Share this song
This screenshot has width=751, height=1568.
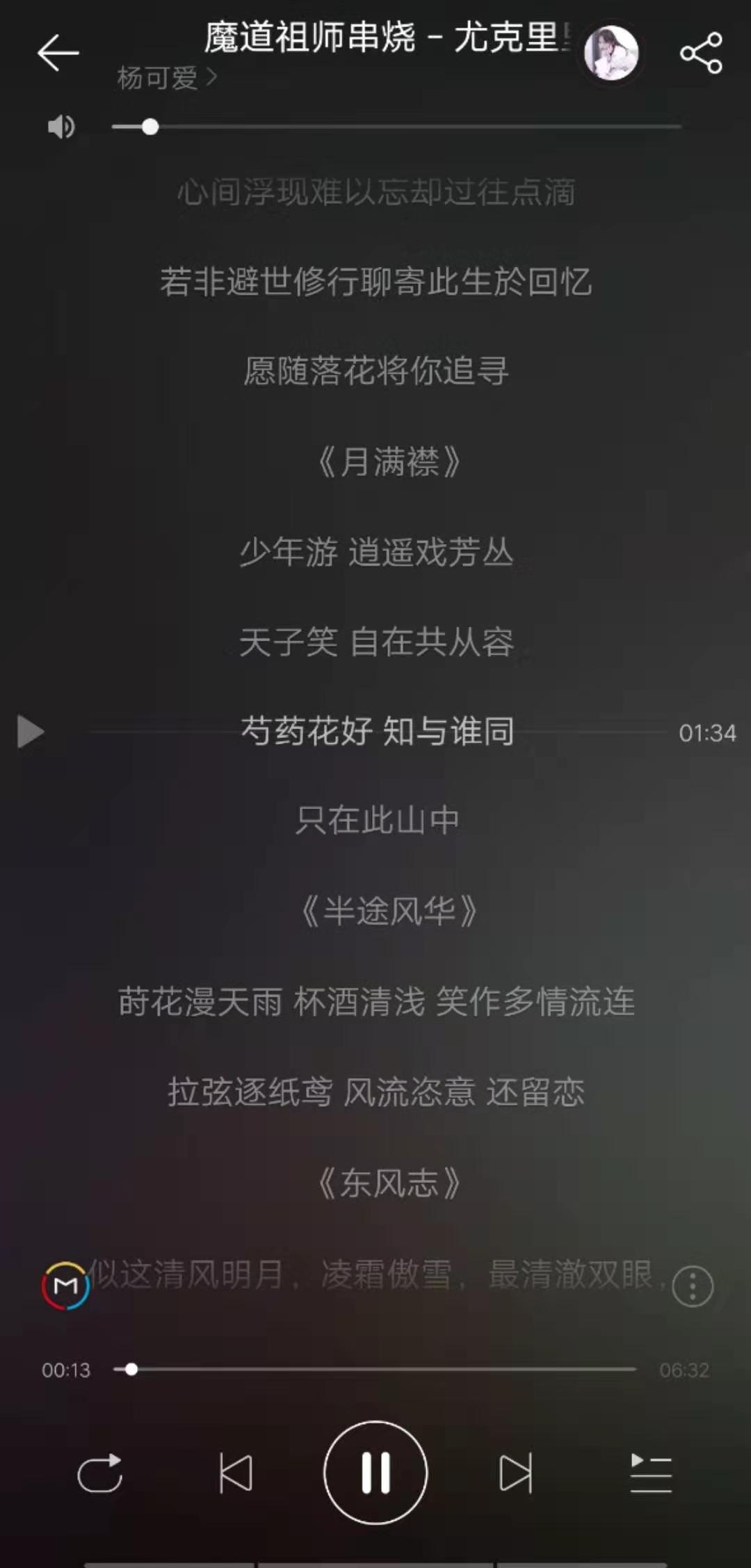click(701, 53)
